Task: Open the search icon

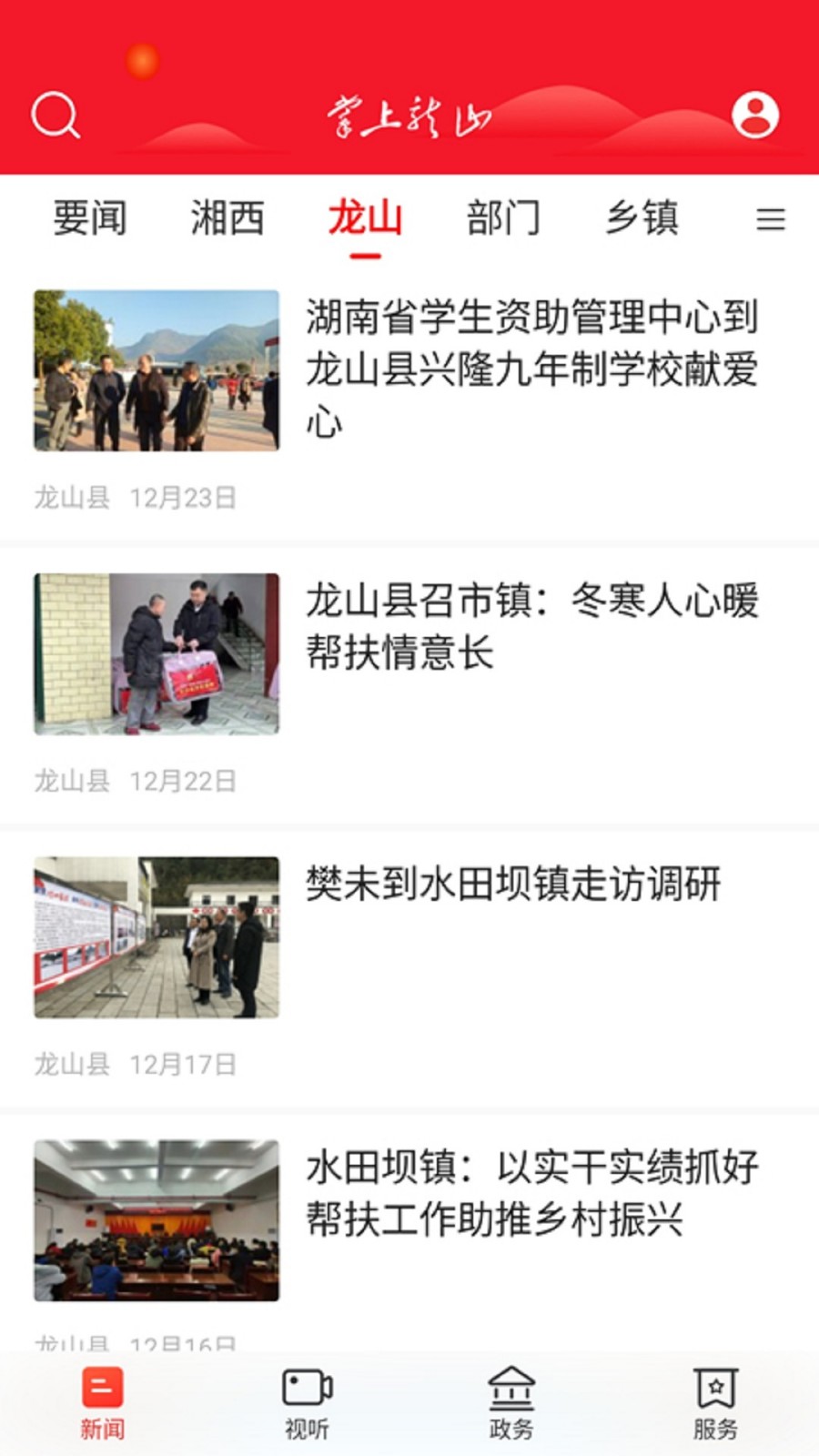Action: [56, 116]
